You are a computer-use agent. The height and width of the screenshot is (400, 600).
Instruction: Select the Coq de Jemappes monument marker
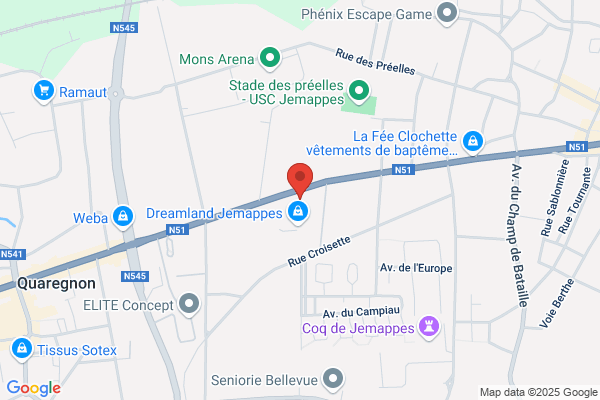(429, 327)
